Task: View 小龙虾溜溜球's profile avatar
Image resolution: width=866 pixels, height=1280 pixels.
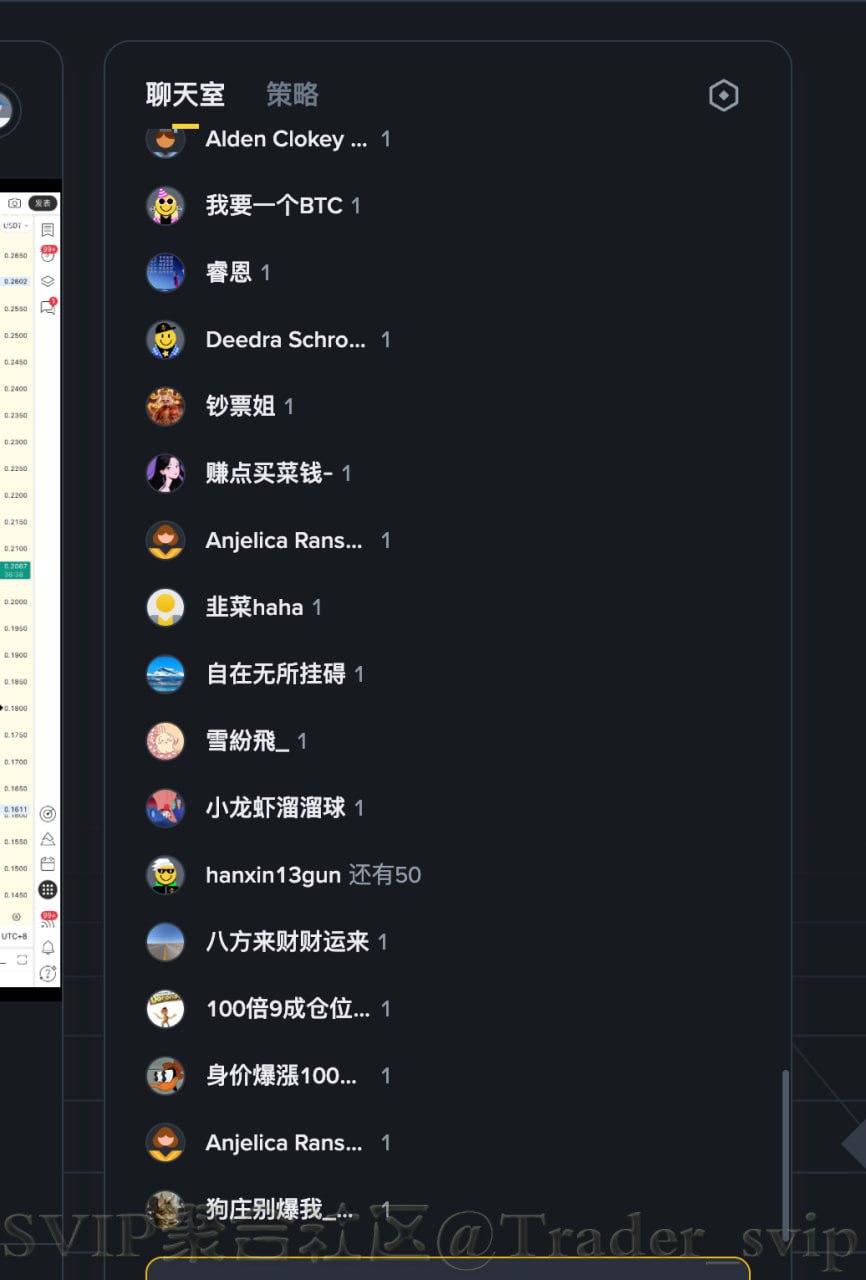Action: (x=166, y=808)
